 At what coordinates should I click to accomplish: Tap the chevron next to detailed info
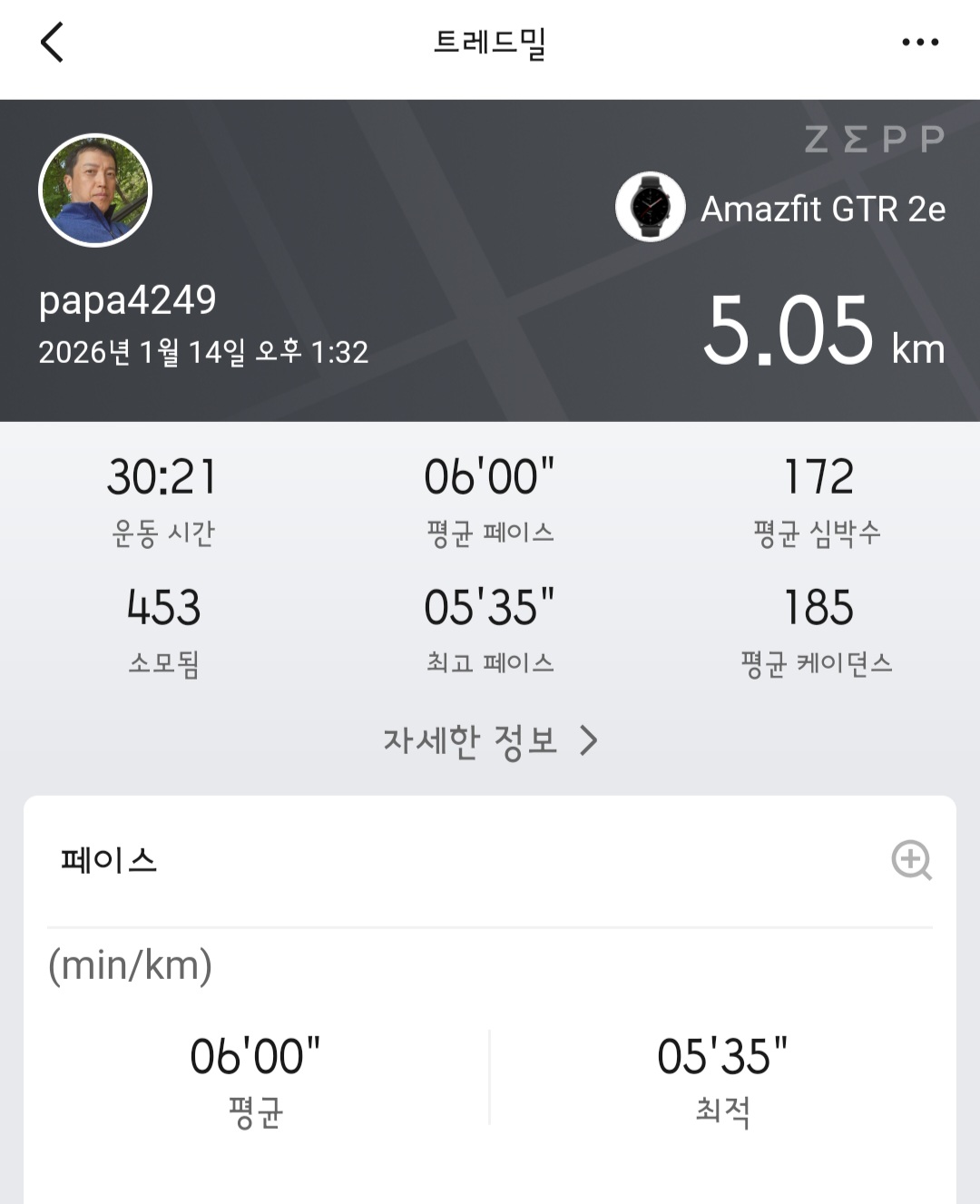tap(588, 739)
